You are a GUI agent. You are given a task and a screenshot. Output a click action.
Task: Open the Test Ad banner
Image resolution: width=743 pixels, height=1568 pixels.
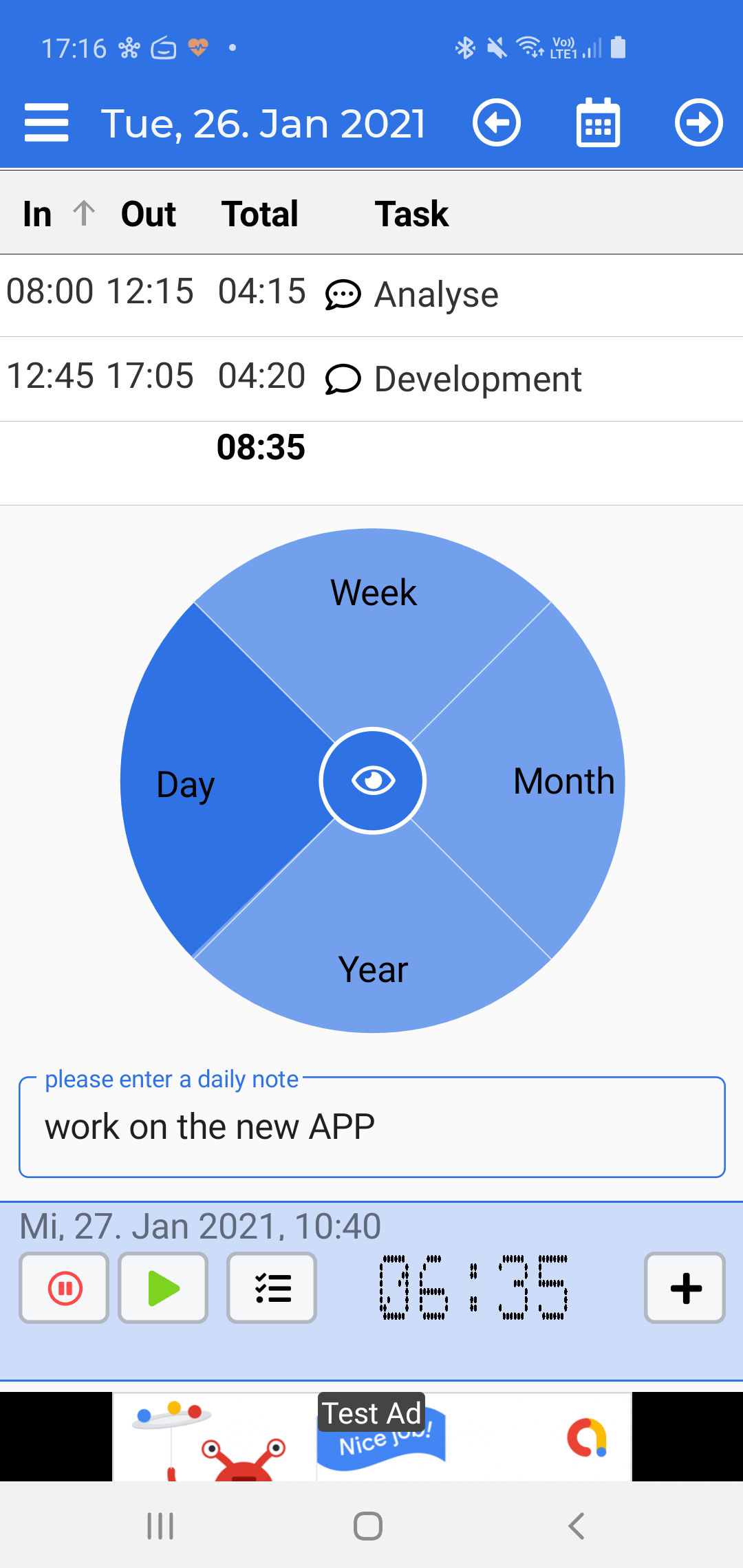371,1437
